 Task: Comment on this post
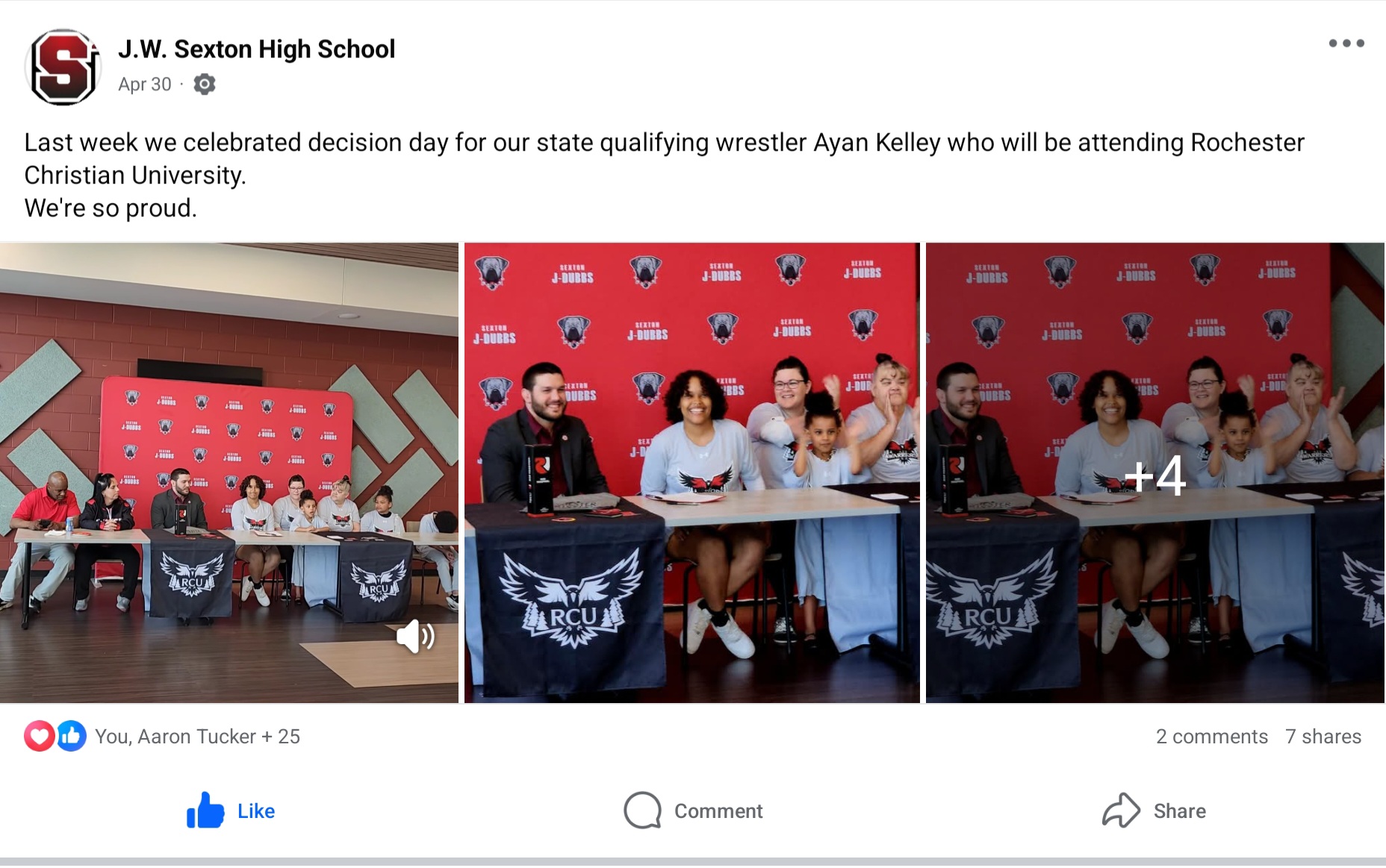[x=693, y=811]
